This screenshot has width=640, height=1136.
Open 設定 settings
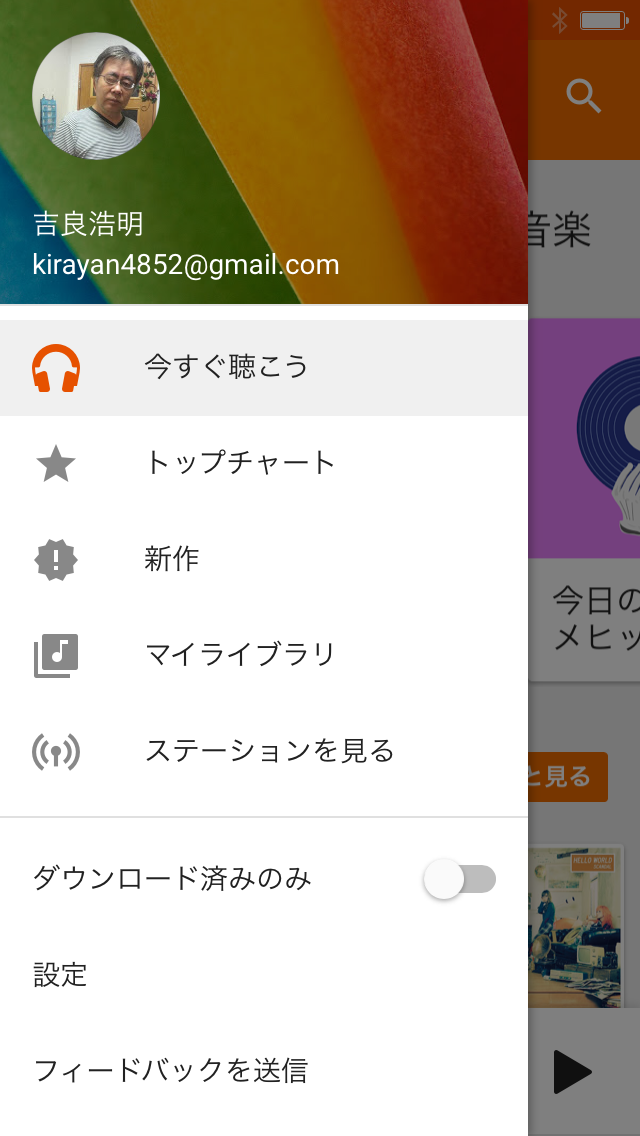pos(264,975)
